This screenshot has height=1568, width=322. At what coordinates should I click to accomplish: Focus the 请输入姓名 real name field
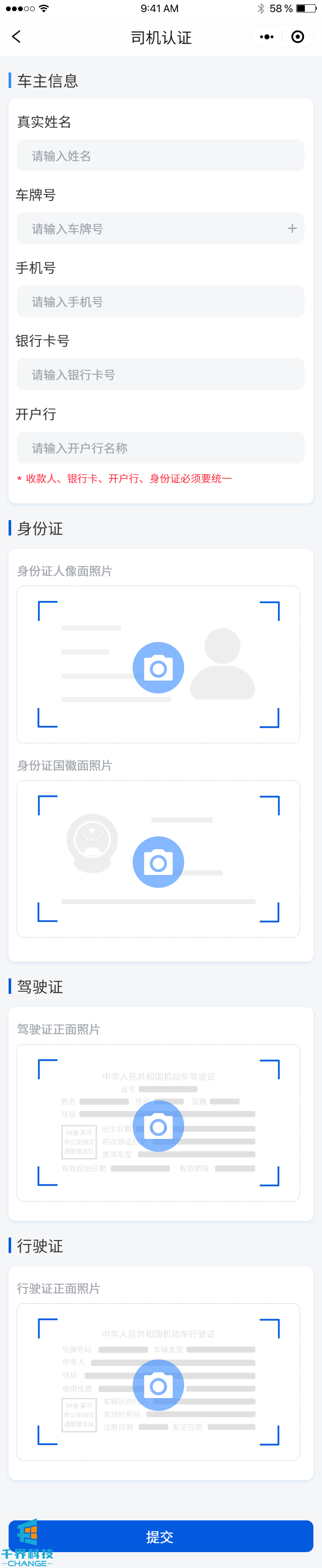coord(159,156)
